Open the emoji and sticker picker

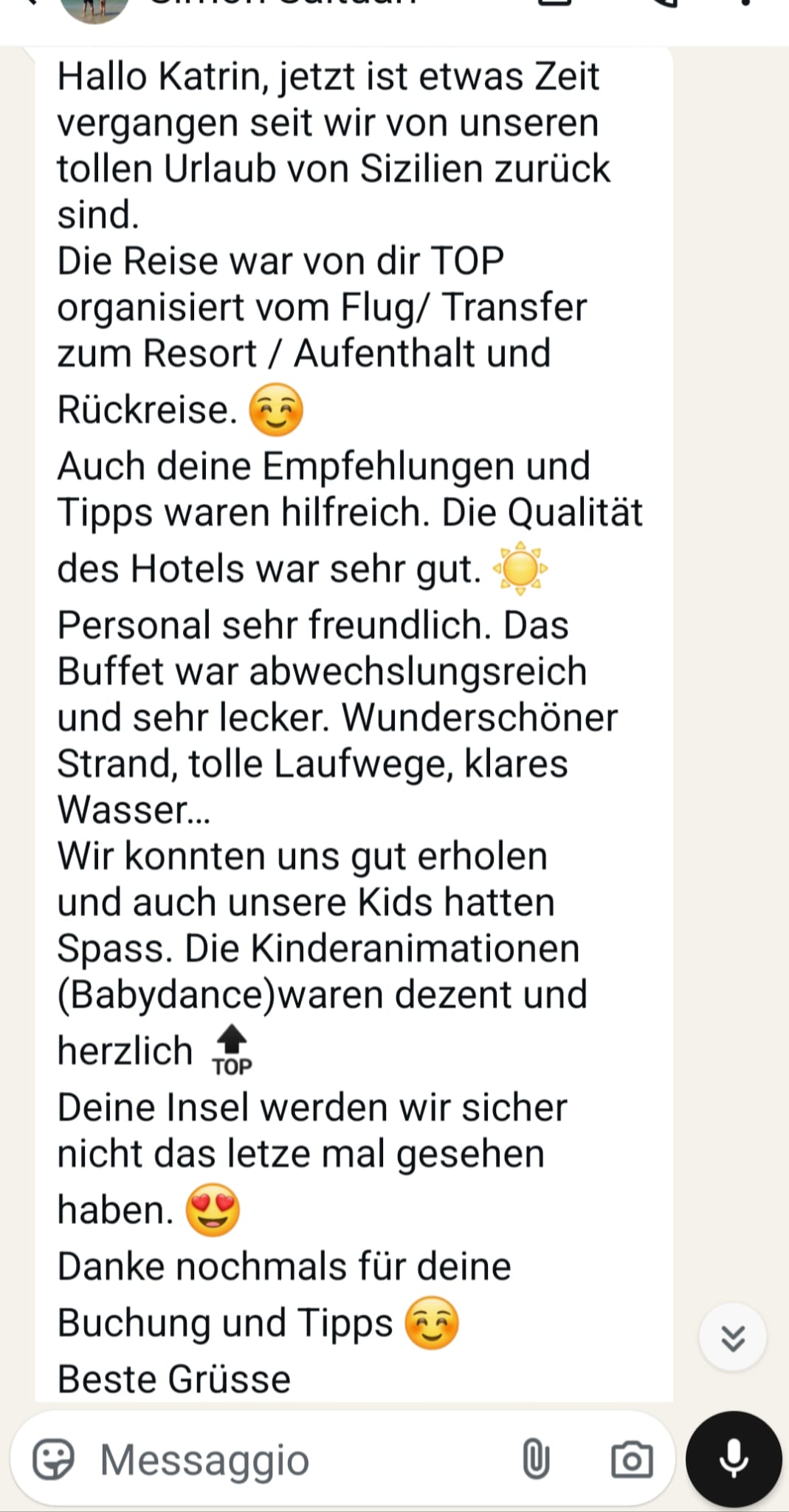tap(53, 1459)
